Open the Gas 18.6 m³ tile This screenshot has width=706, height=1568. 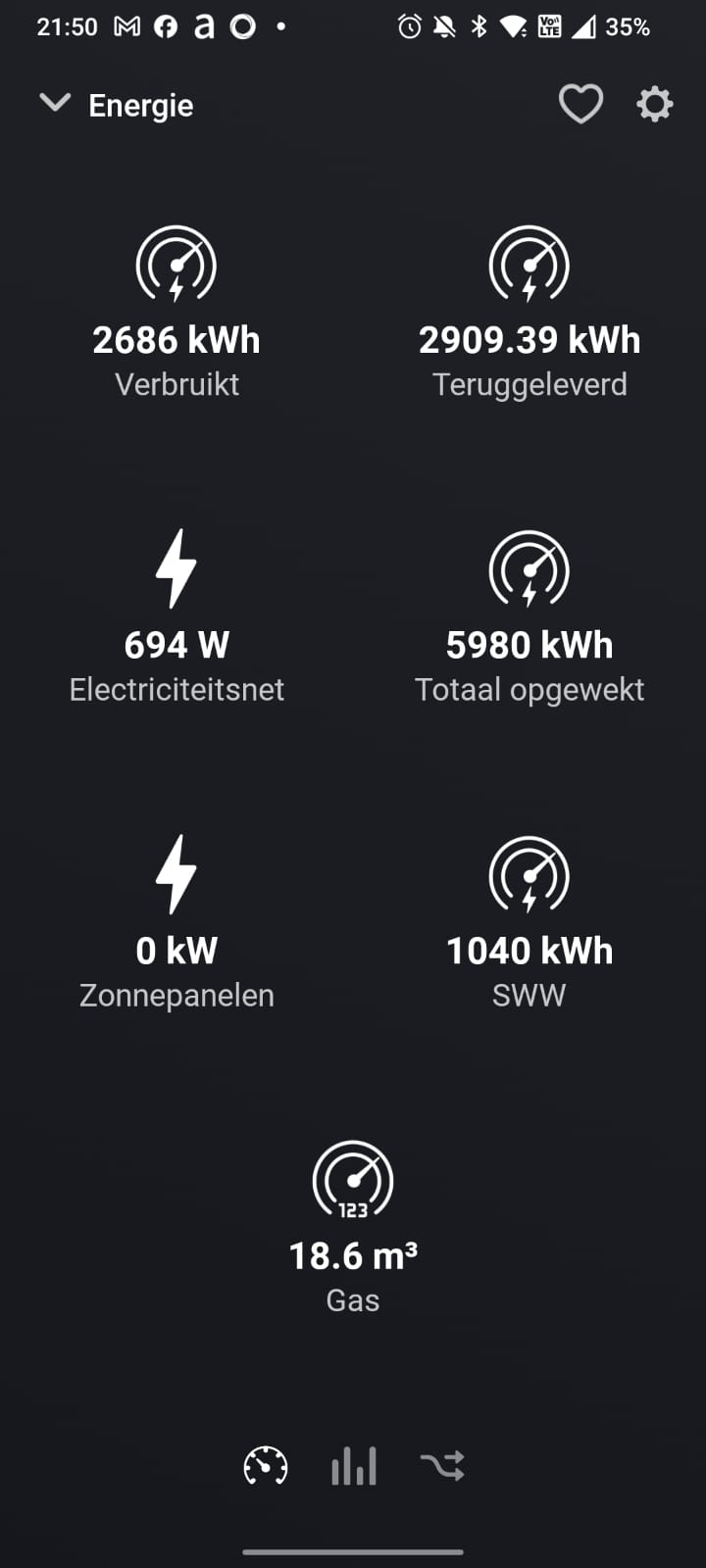pos(353,1227)
